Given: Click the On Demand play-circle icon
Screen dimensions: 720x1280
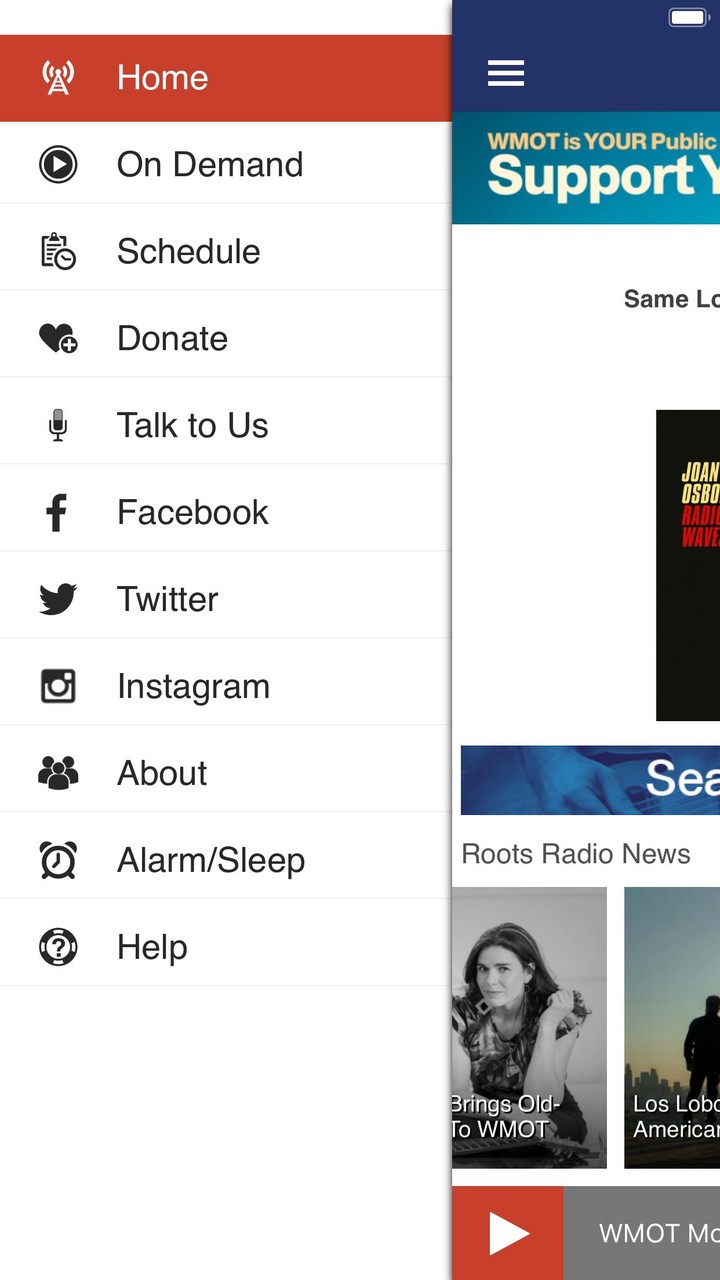Looking at the screenshot, I should point(59,164).
